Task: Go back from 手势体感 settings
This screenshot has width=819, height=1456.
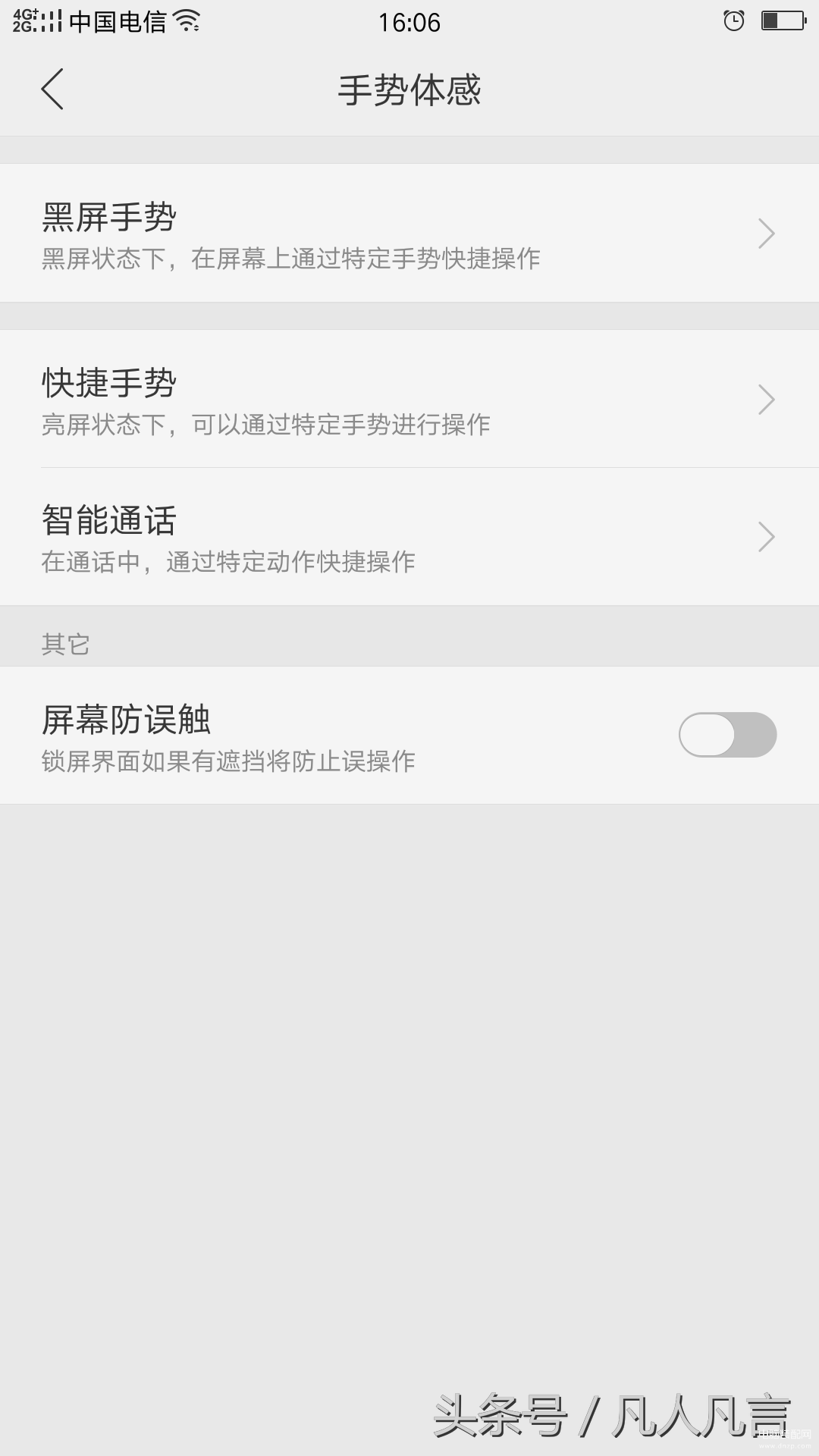Action: tap(52, 89)
